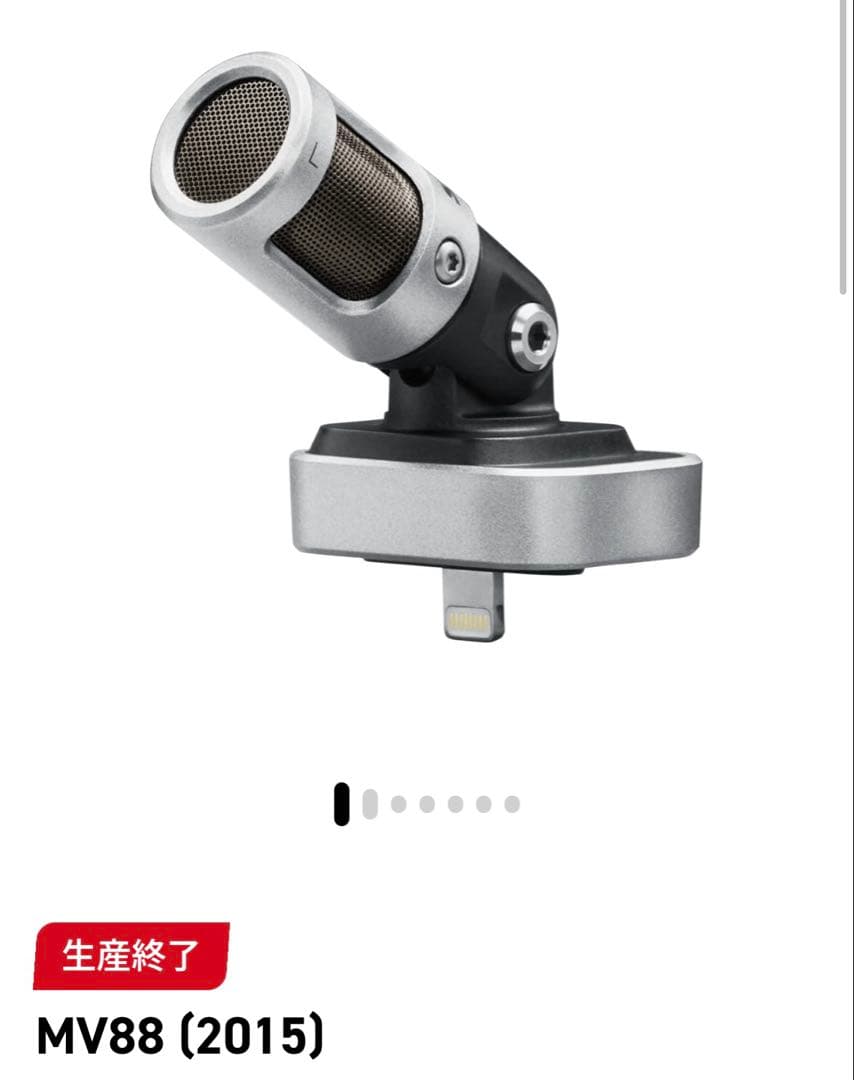Jump to the second carousel image indicator
The height and width of the screenshot is (1080, 854).
(370, 804)
